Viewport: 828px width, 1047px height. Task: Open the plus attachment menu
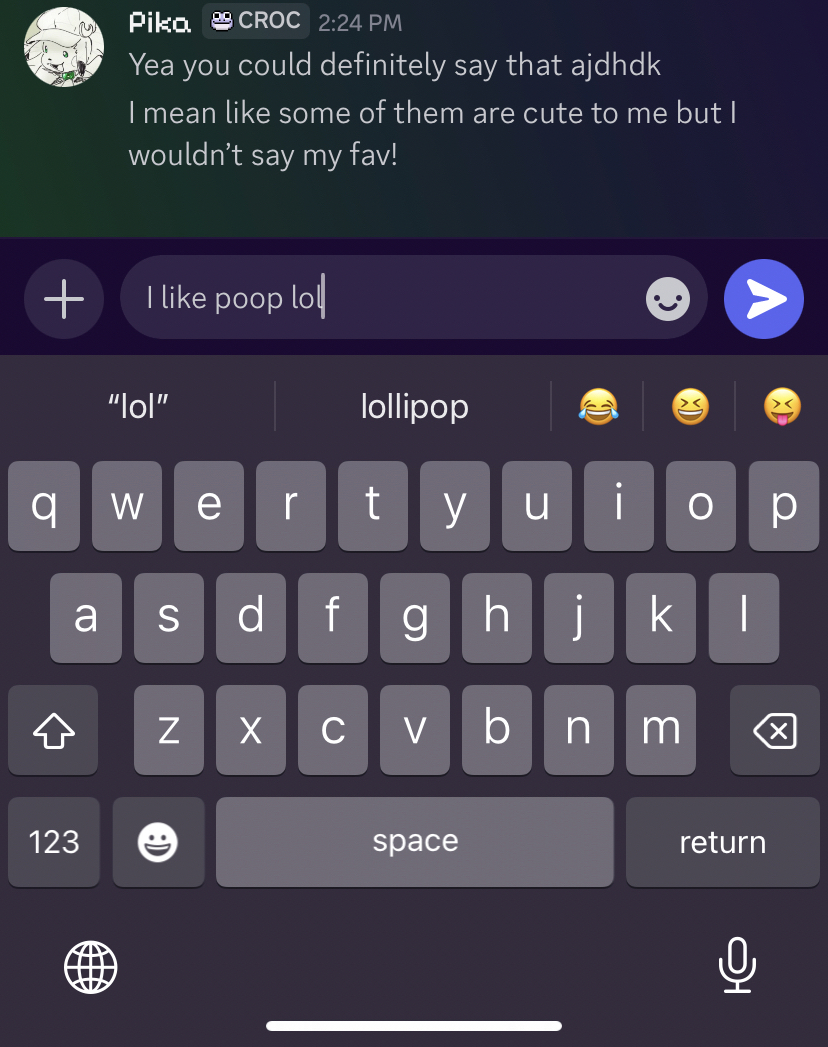(x=64, y=299)
